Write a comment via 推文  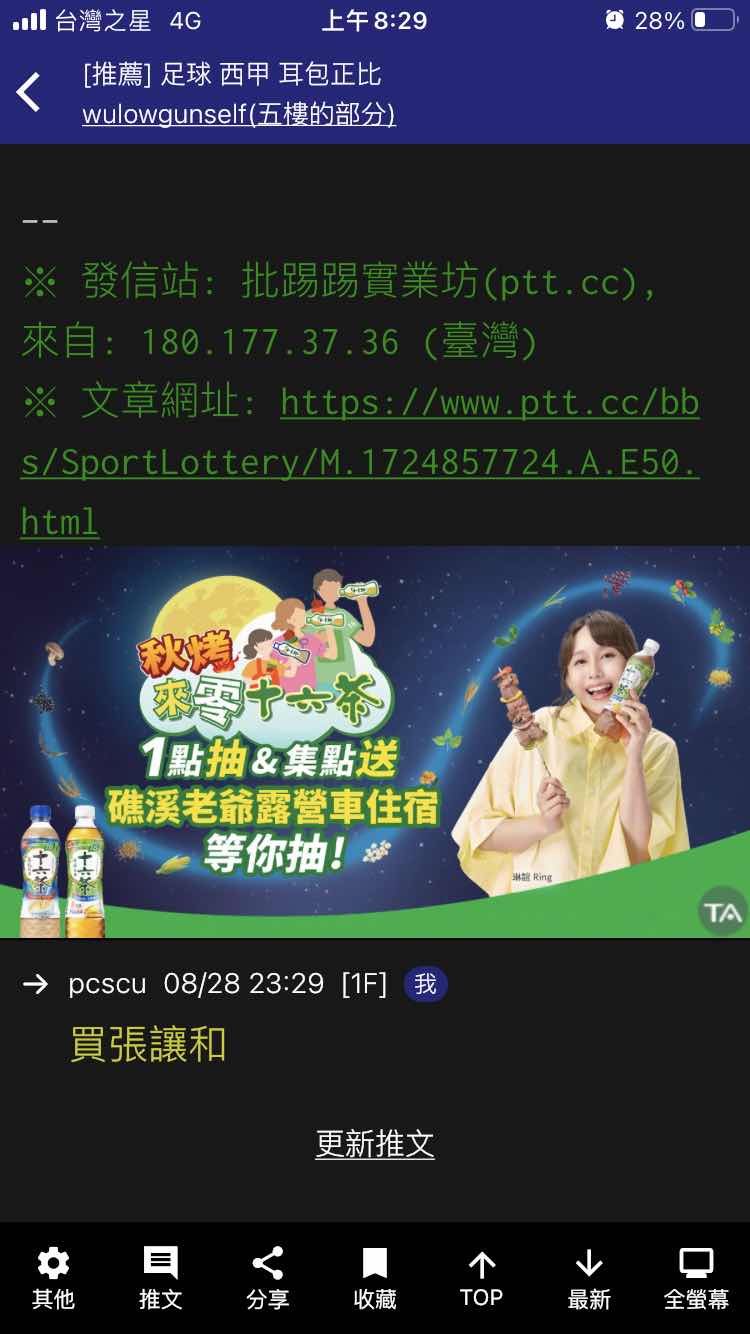pyautogui.click(x=160, y=1277)
